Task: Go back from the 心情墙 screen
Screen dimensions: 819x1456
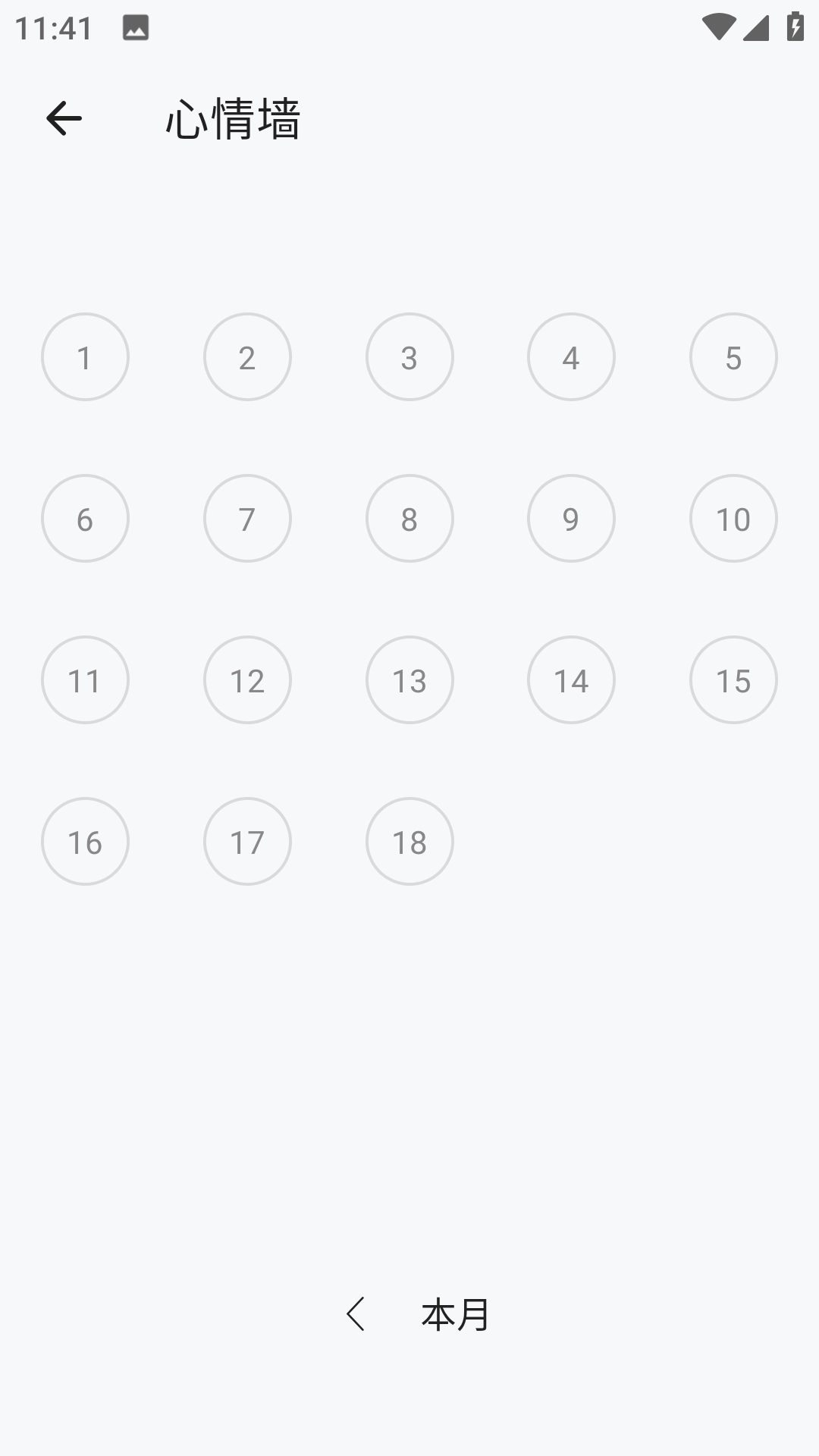Action: tap(64, 118)
